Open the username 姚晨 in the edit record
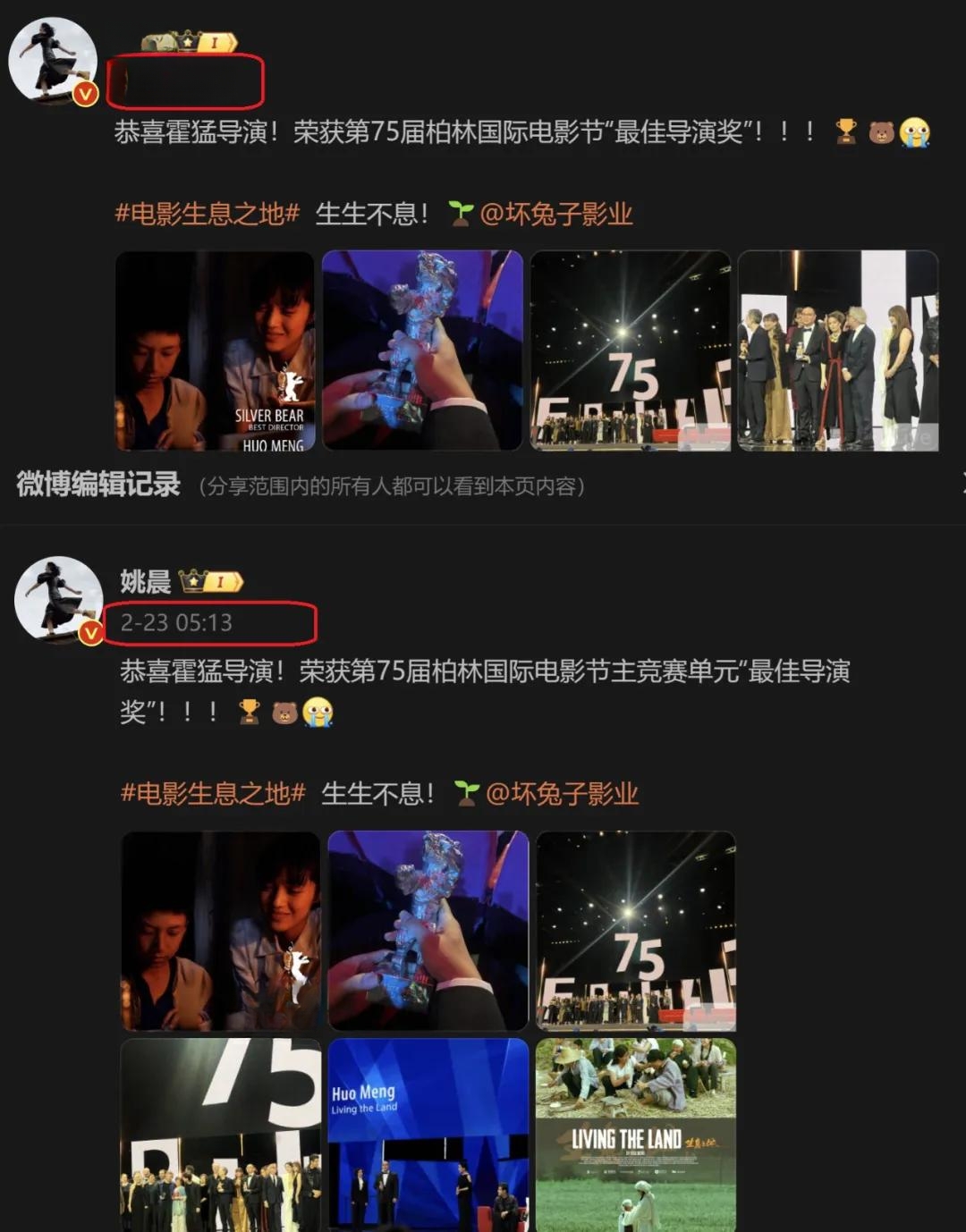This screenshot has width=966, height=1232. click(146, 582)
